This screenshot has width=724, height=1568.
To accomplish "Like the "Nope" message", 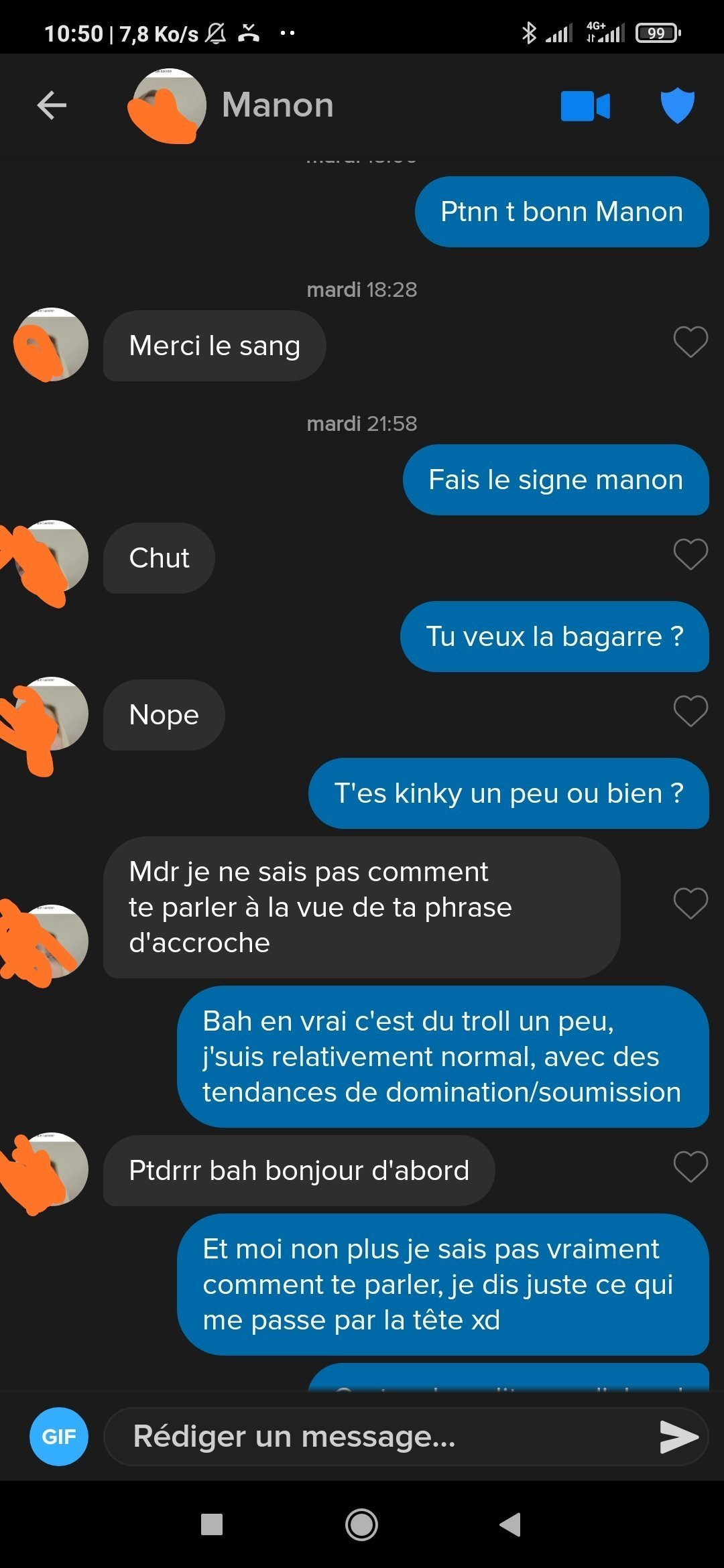I will click(690, 711).
